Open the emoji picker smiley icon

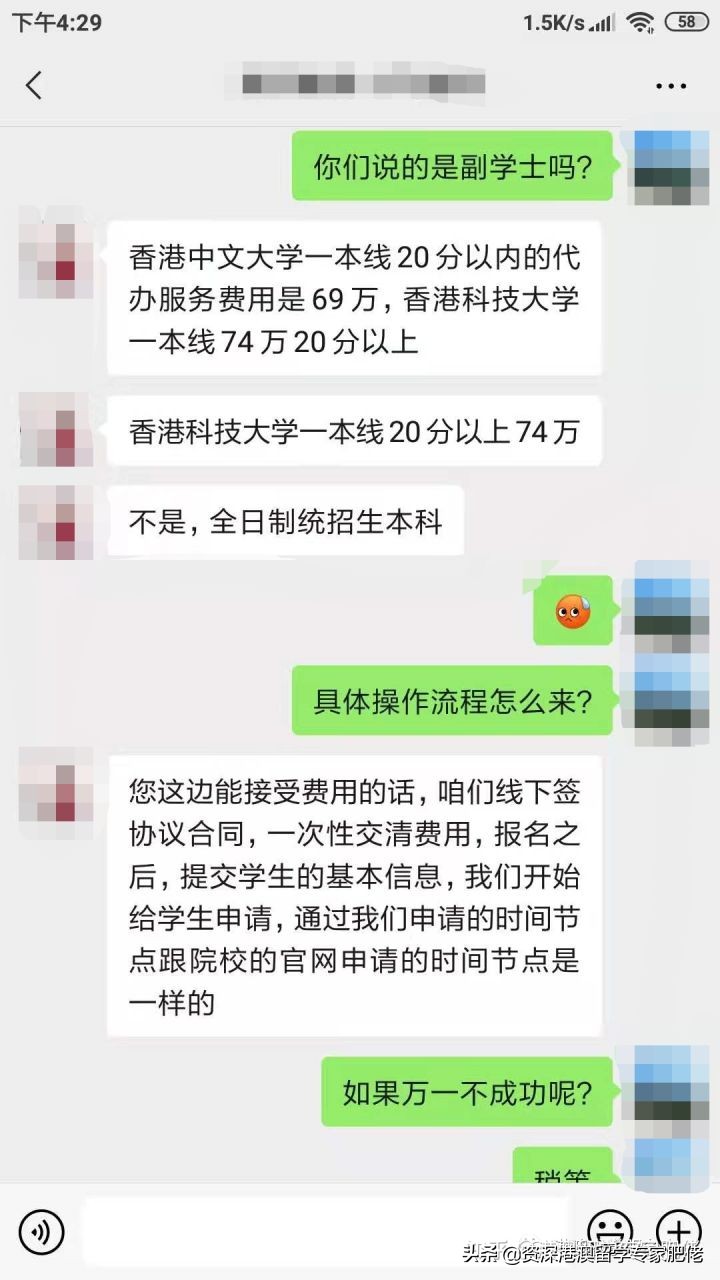[x=610, y=1233]
